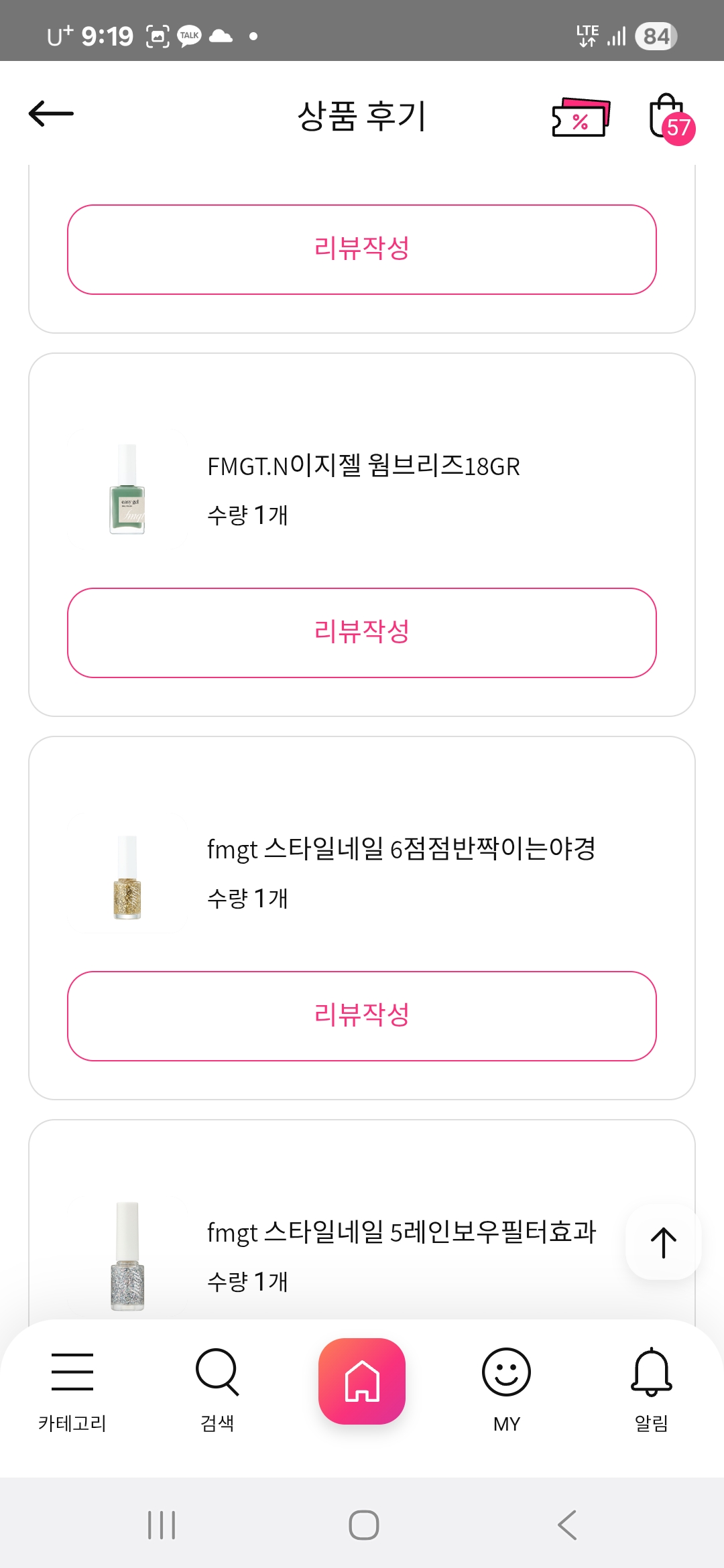Image resolution: width=724 pixels, height=1568 pixels.
Task: Tap the topmost 리뷰작성 button
Action: point(362,249)
